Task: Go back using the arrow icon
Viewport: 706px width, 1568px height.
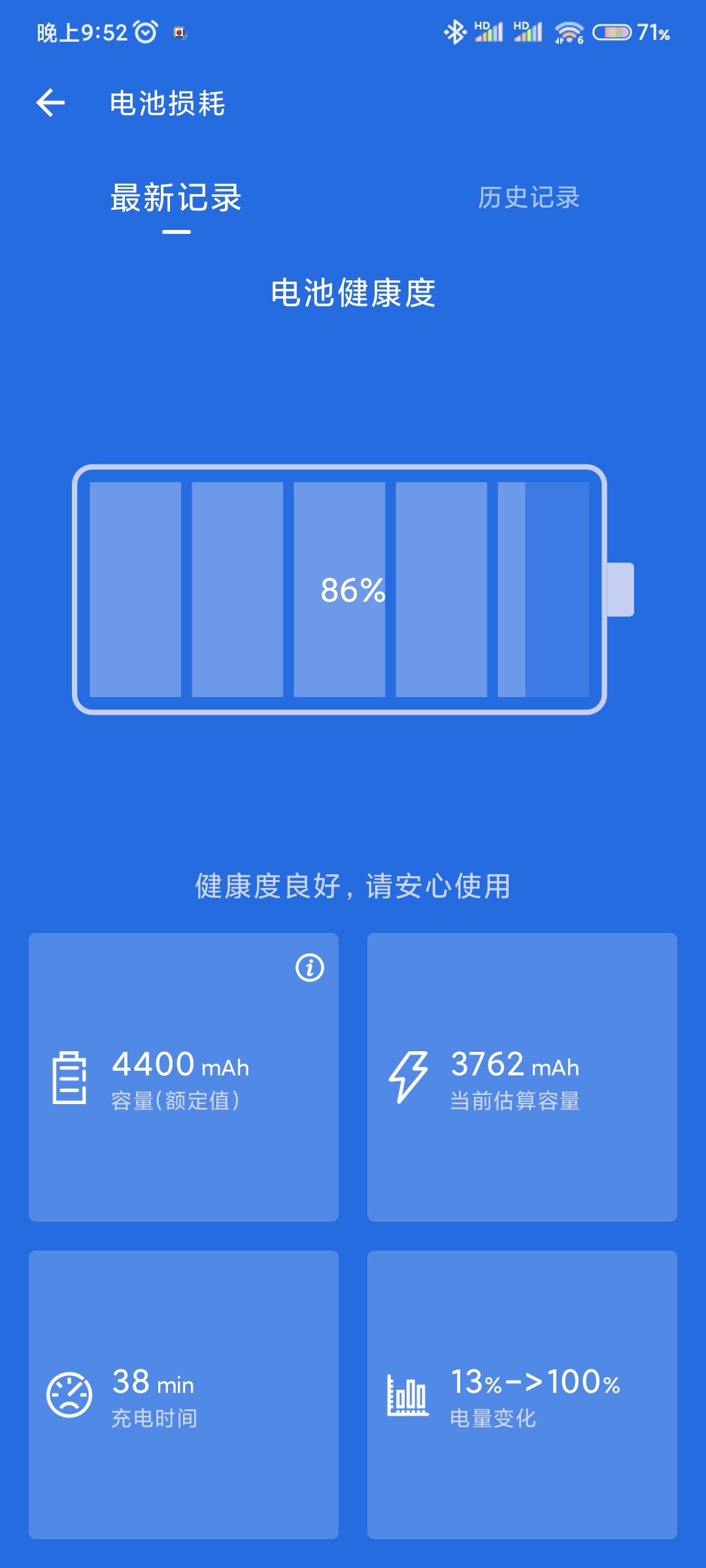Action: pyautogui.click(x=50, y=103)
